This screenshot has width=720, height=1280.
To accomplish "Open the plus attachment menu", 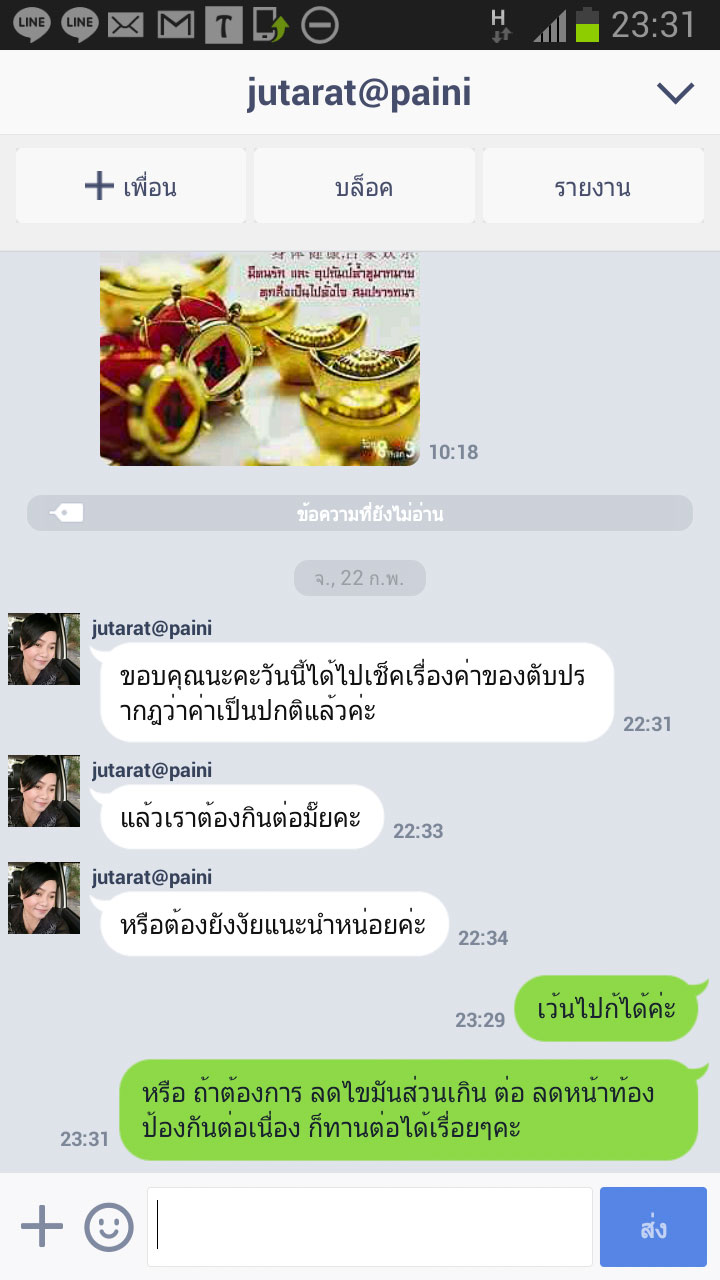I will (42, 1226).
